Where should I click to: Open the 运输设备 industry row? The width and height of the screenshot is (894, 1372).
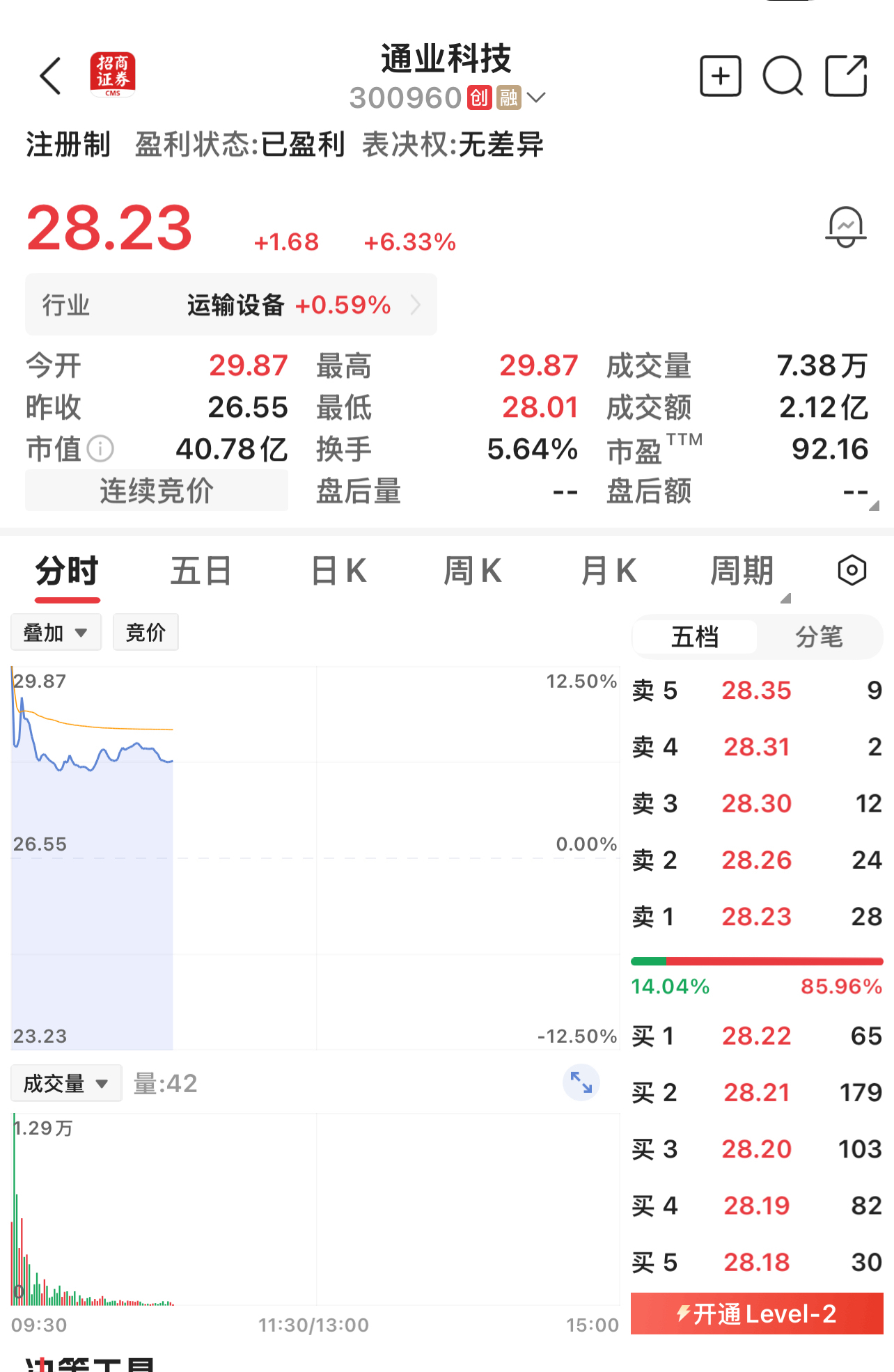click(231, 305)
